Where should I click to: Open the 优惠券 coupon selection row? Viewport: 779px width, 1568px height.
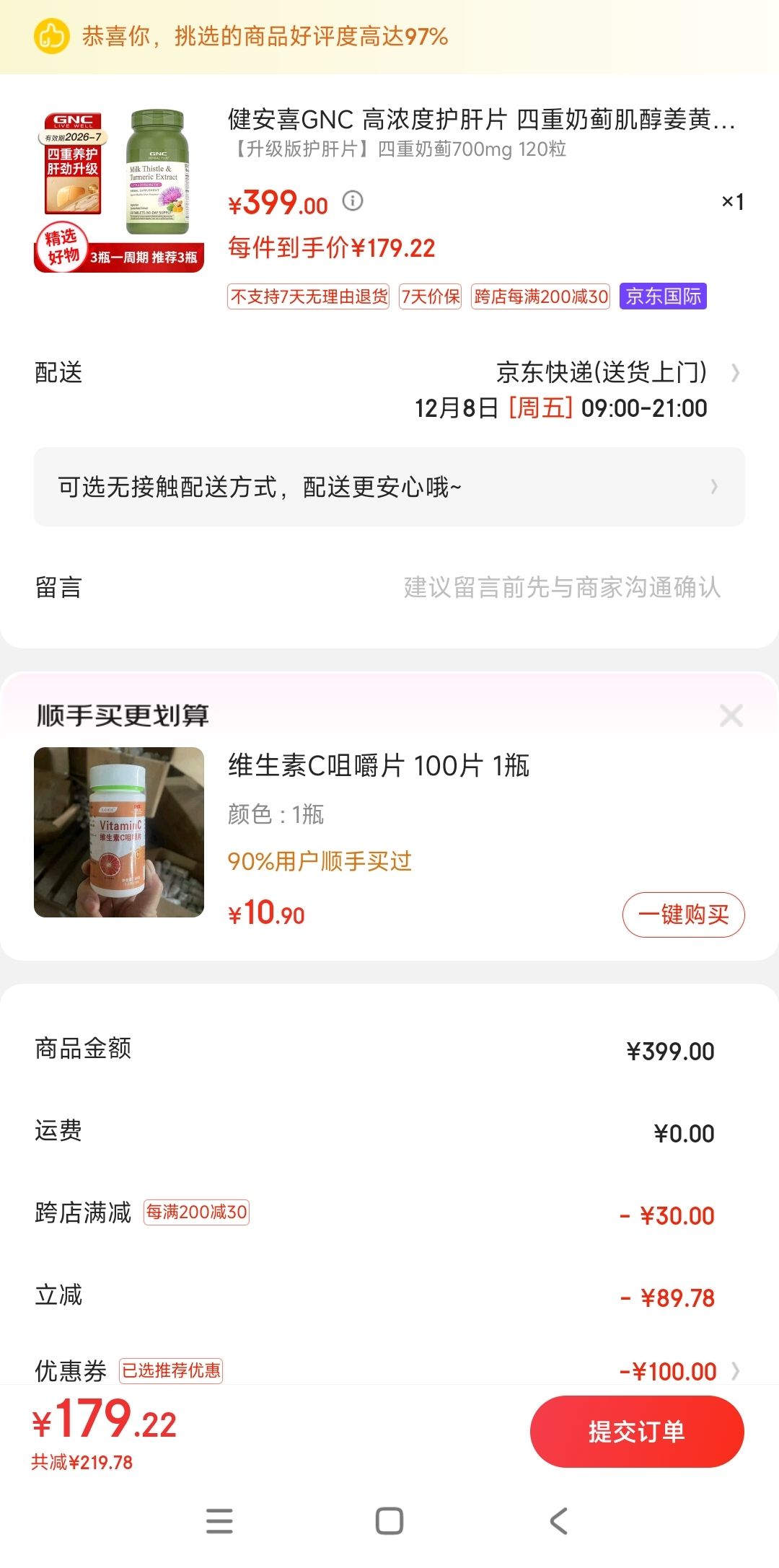(x=389, y=1370)
